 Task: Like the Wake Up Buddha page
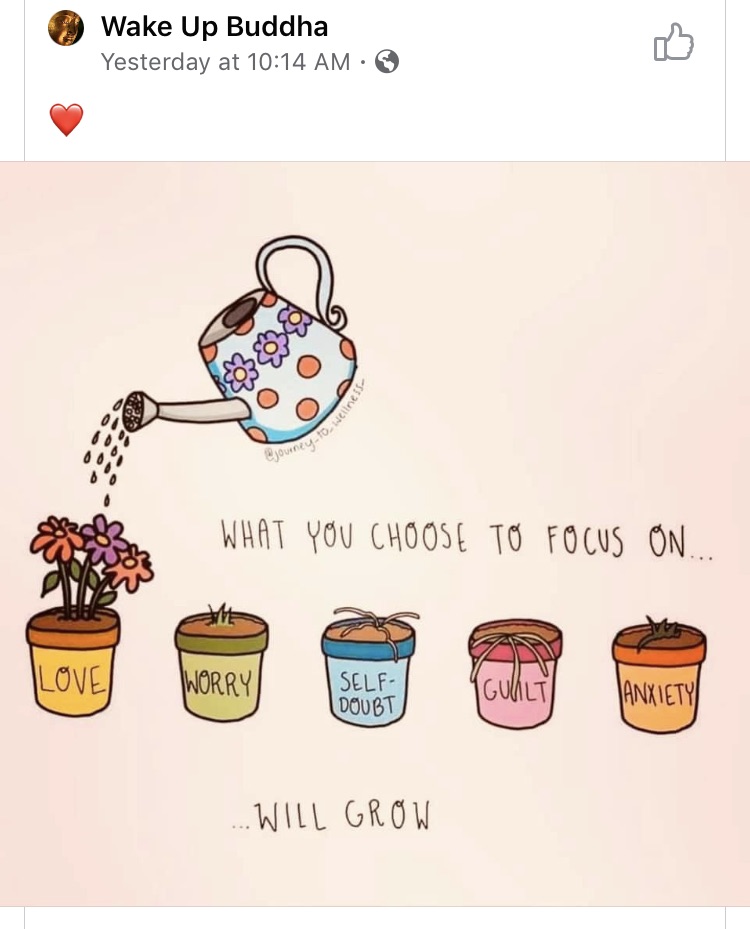coord(673,42)
